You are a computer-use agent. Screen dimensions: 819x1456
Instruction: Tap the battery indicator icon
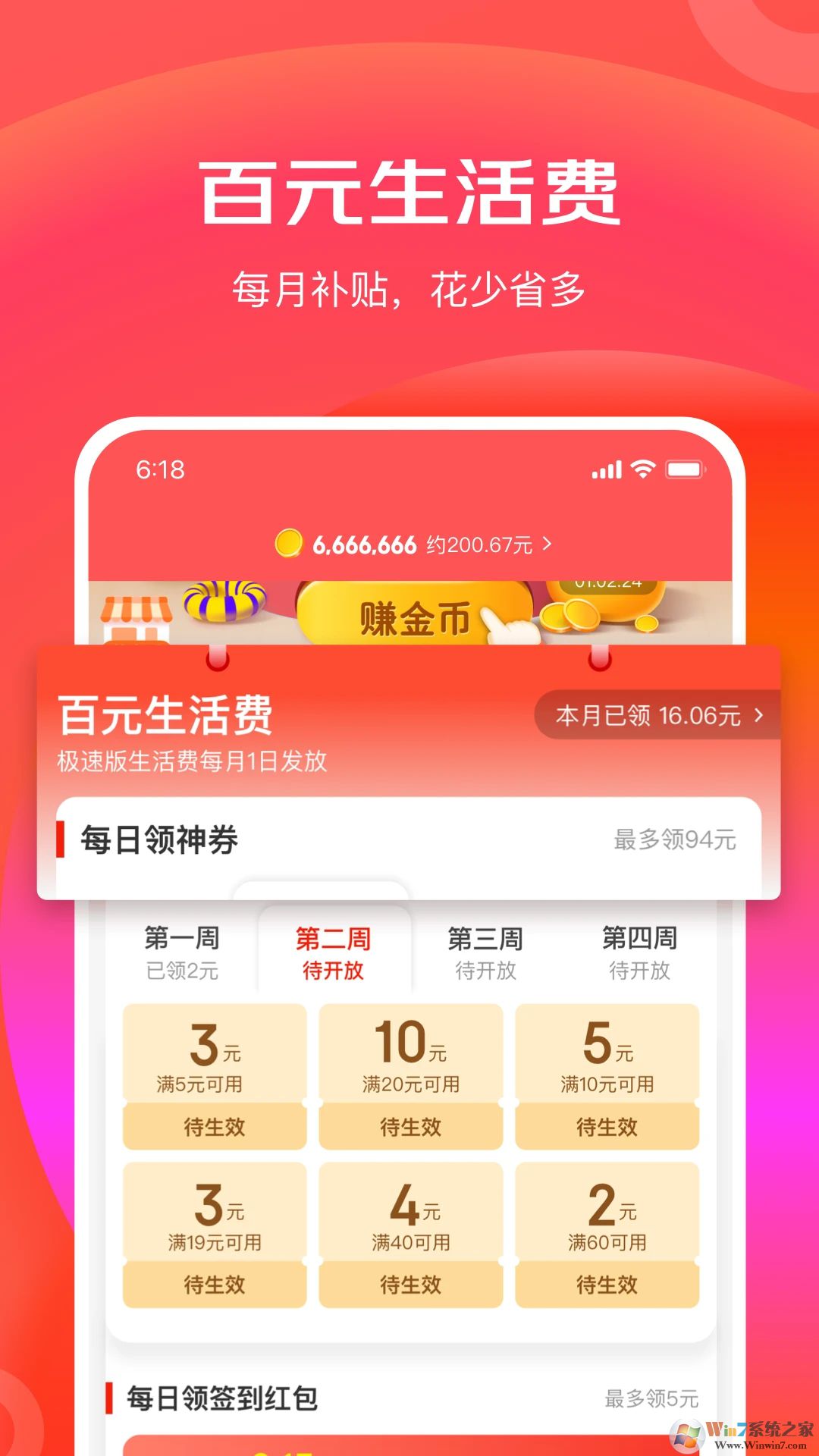pos(683,471)
